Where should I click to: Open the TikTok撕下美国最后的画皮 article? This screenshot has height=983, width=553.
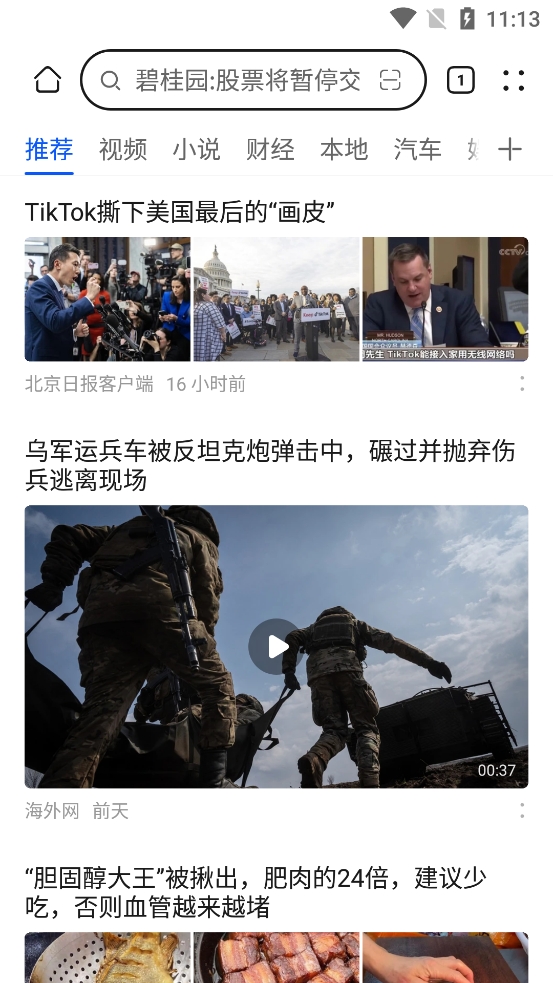(x=179, y=212)
